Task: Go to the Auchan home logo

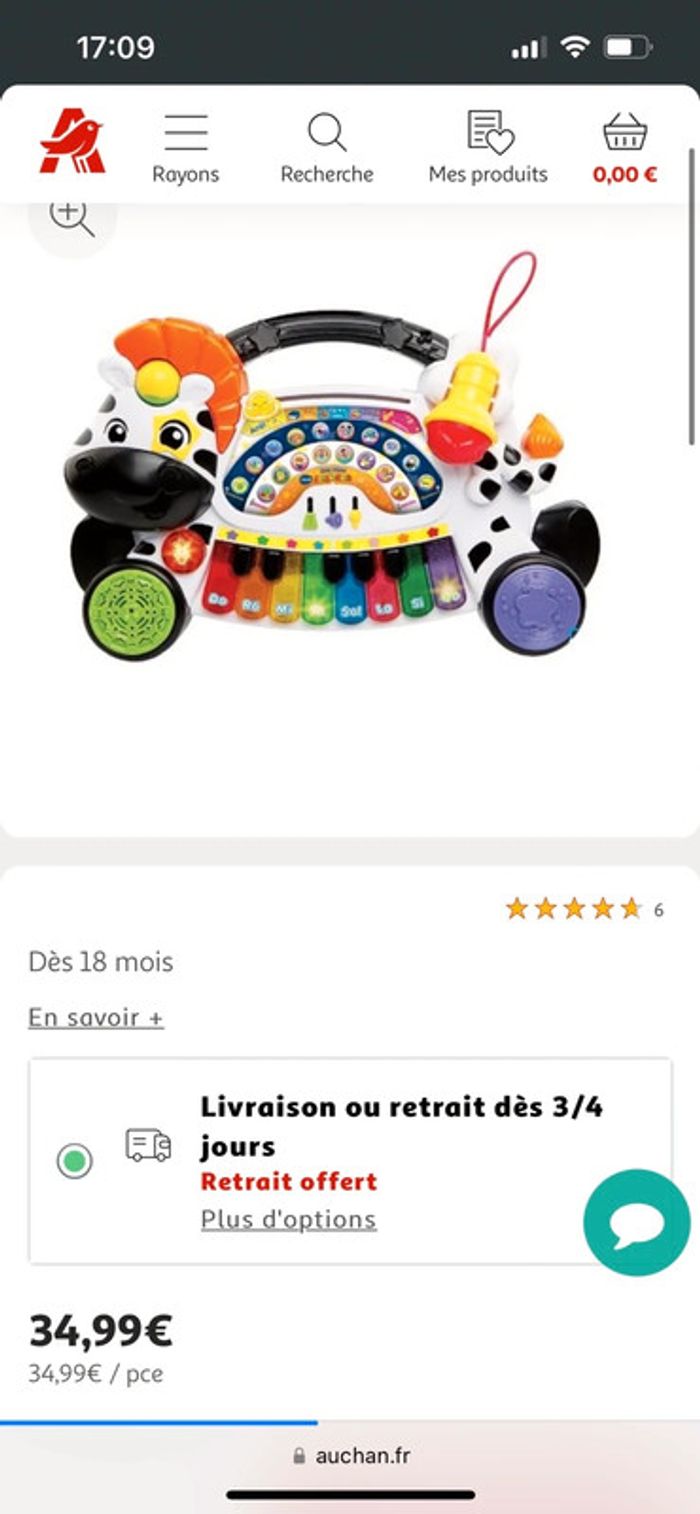Action: [72, 142]
